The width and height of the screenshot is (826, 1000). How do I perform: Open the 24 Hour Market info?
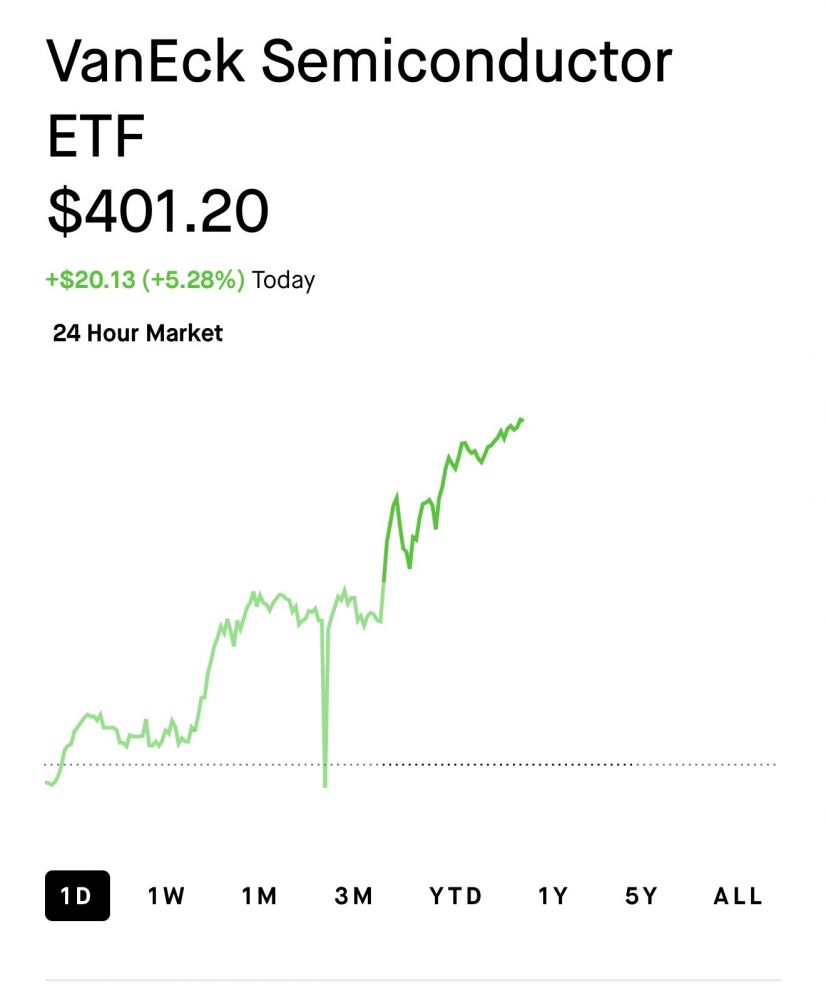138,333
